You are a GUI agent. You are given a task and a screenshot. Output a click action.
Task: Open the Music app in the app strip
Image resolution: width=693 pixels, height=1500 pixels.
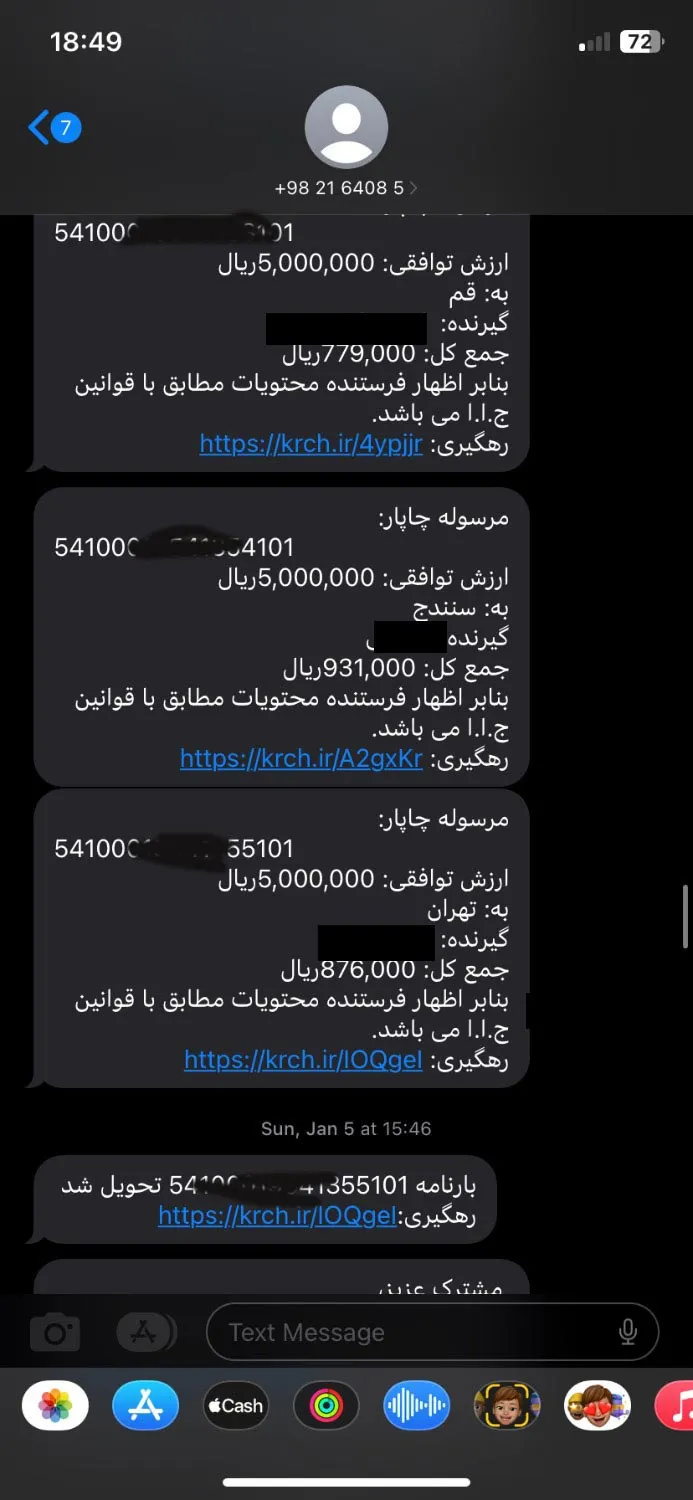tap(676, 1406)
